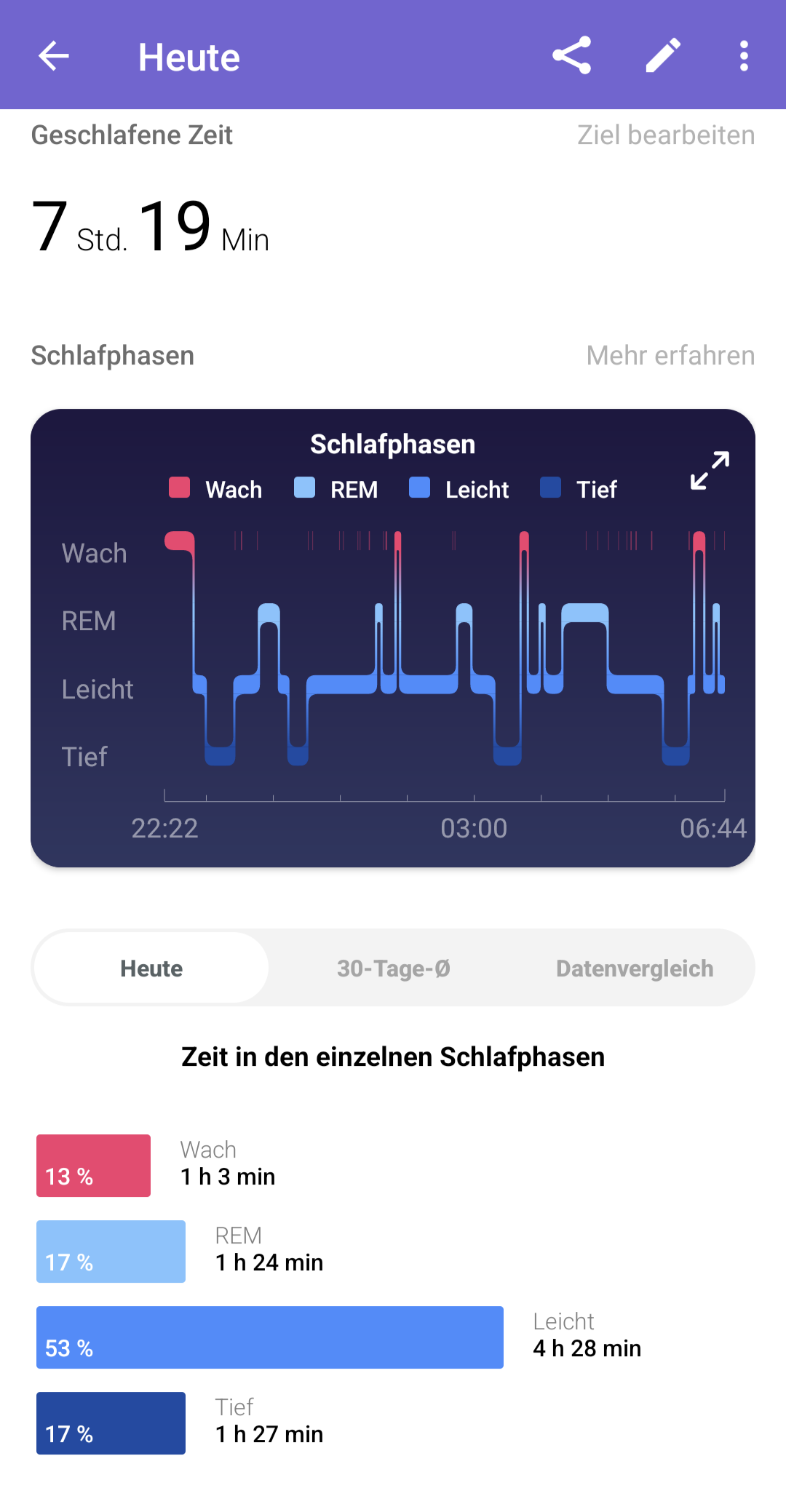Viewport: 786px width, 1512px height.
Task: Edit the sleep log with pencil icon
Action: click(x=663, y=56)
